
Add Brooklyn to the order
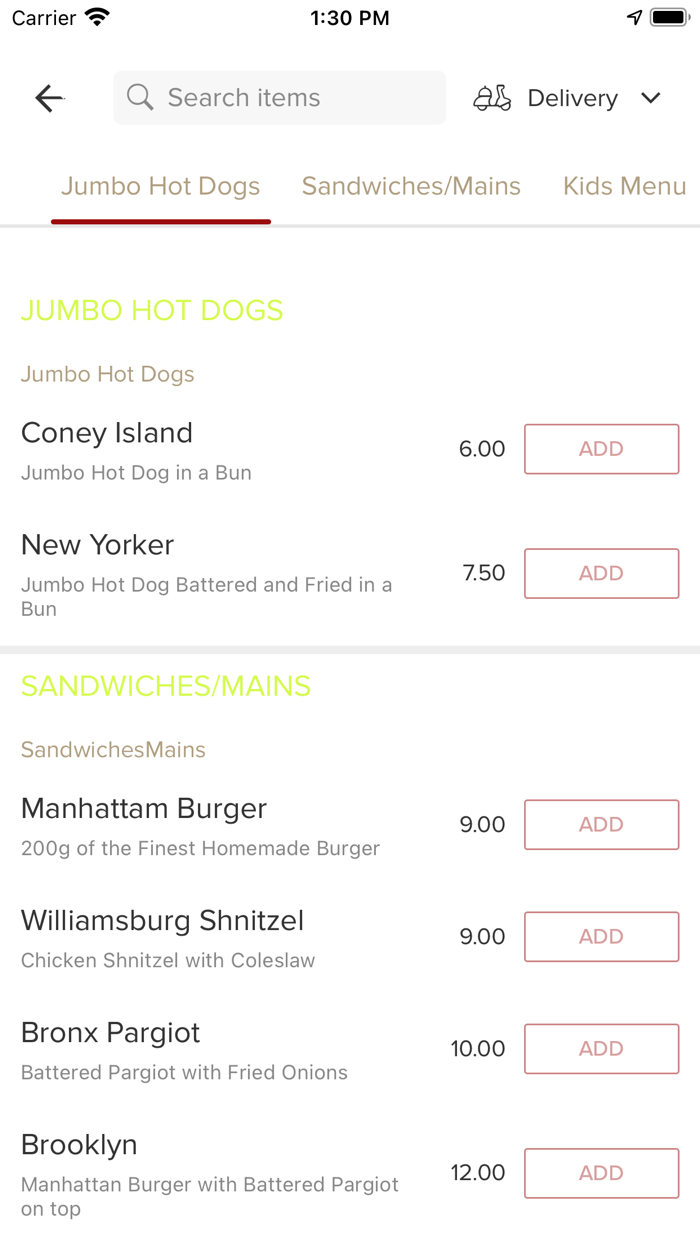click(x=601, y=1173)
